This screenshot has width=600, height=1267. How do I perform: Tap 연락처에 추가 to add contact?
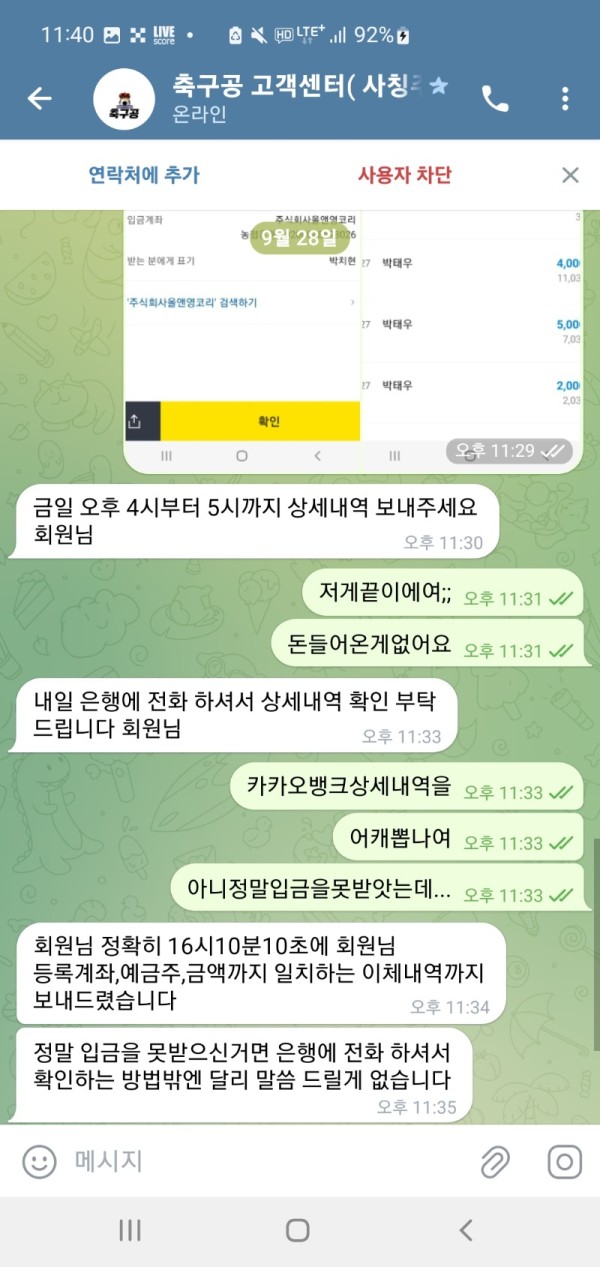144,175
